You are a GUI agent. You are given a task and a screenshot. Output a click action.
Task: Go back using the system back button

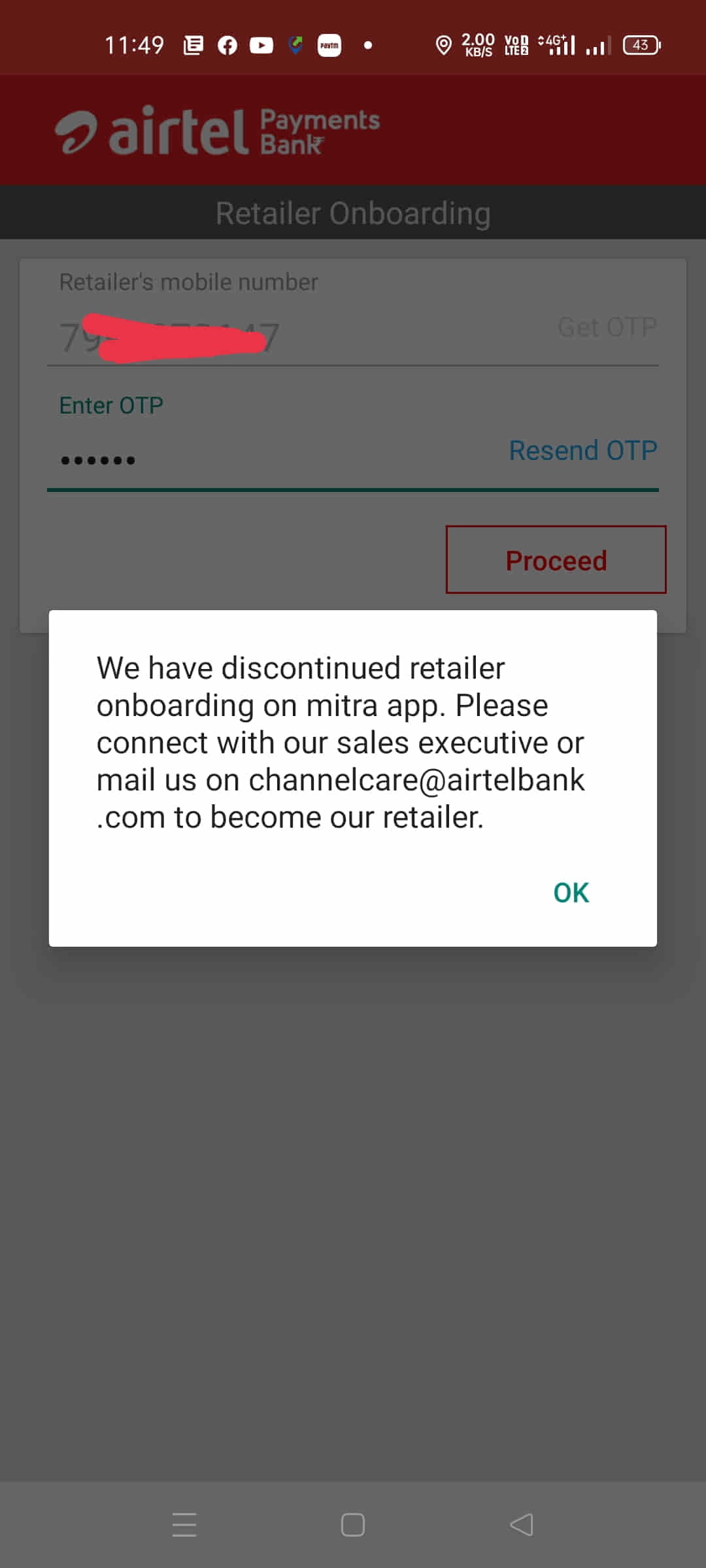pos(521,1525)
